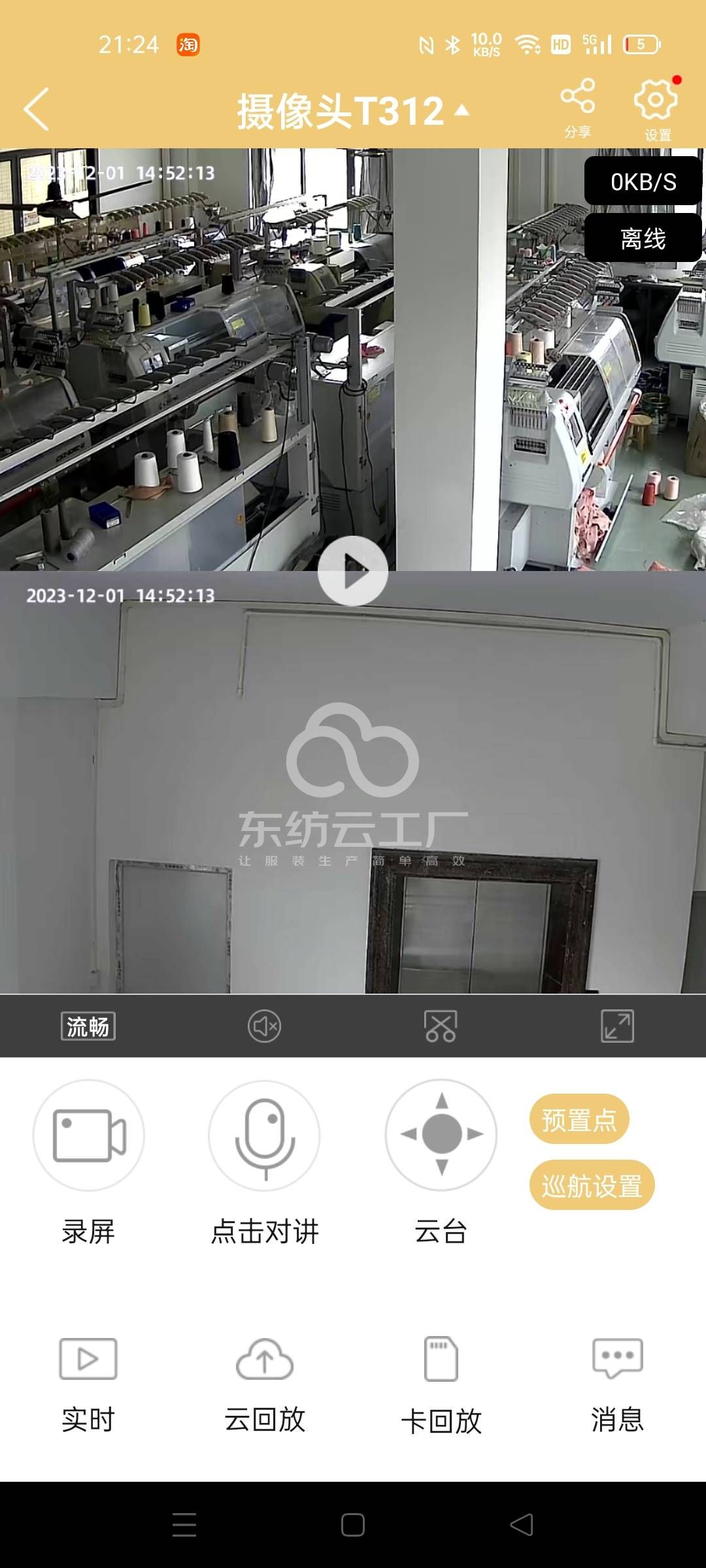Start screen recording with 录屏
706x1568 pixels.
(89, 1135)
